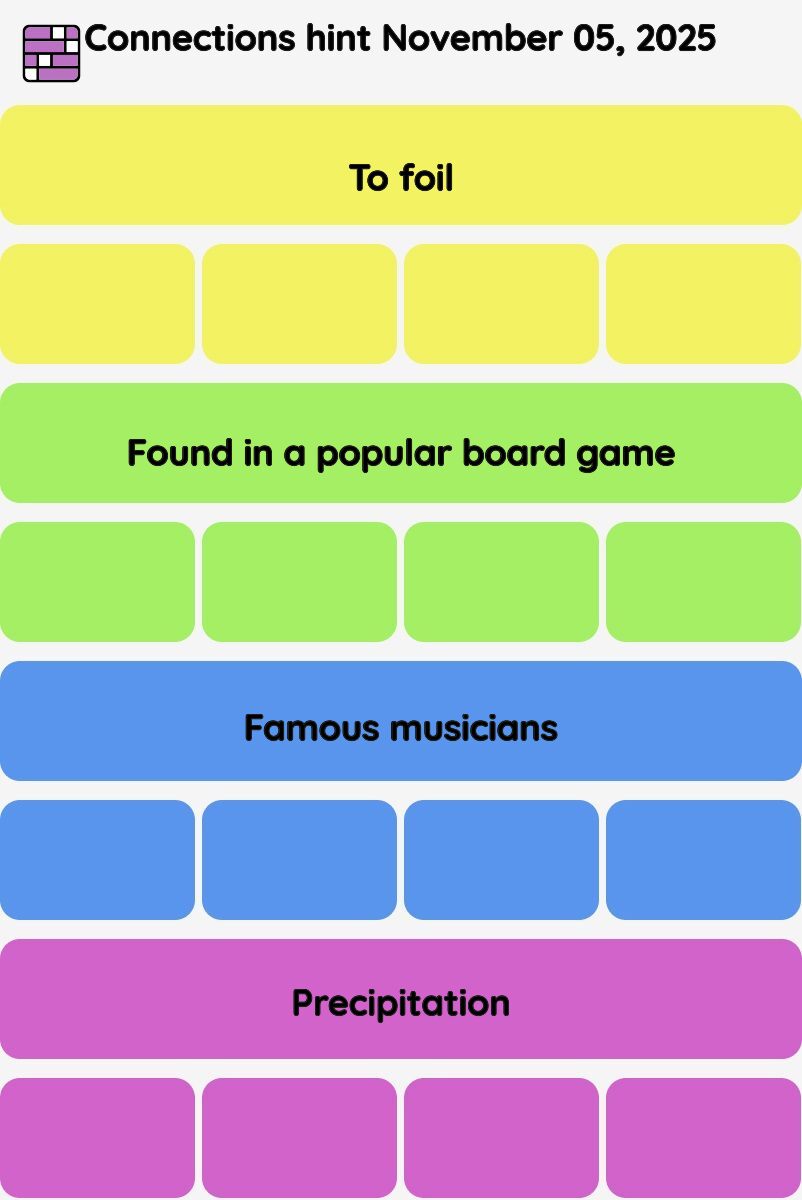Reveal the last green tile under the board game hint
The width and height of the screenshot is (802, 1200).
703,582
